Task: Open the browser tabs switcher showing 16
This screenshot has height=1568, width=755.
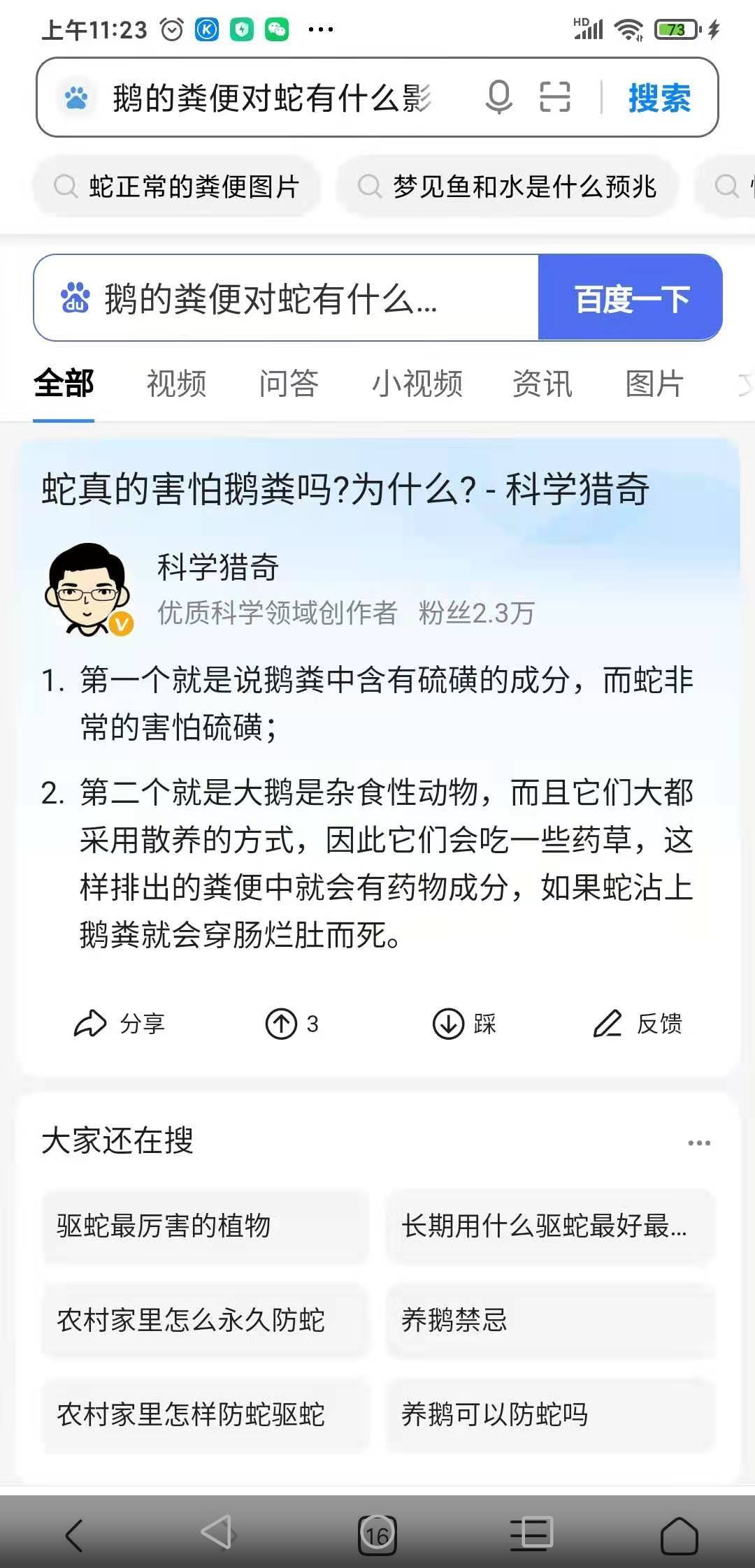Action: click(377, 1534)
